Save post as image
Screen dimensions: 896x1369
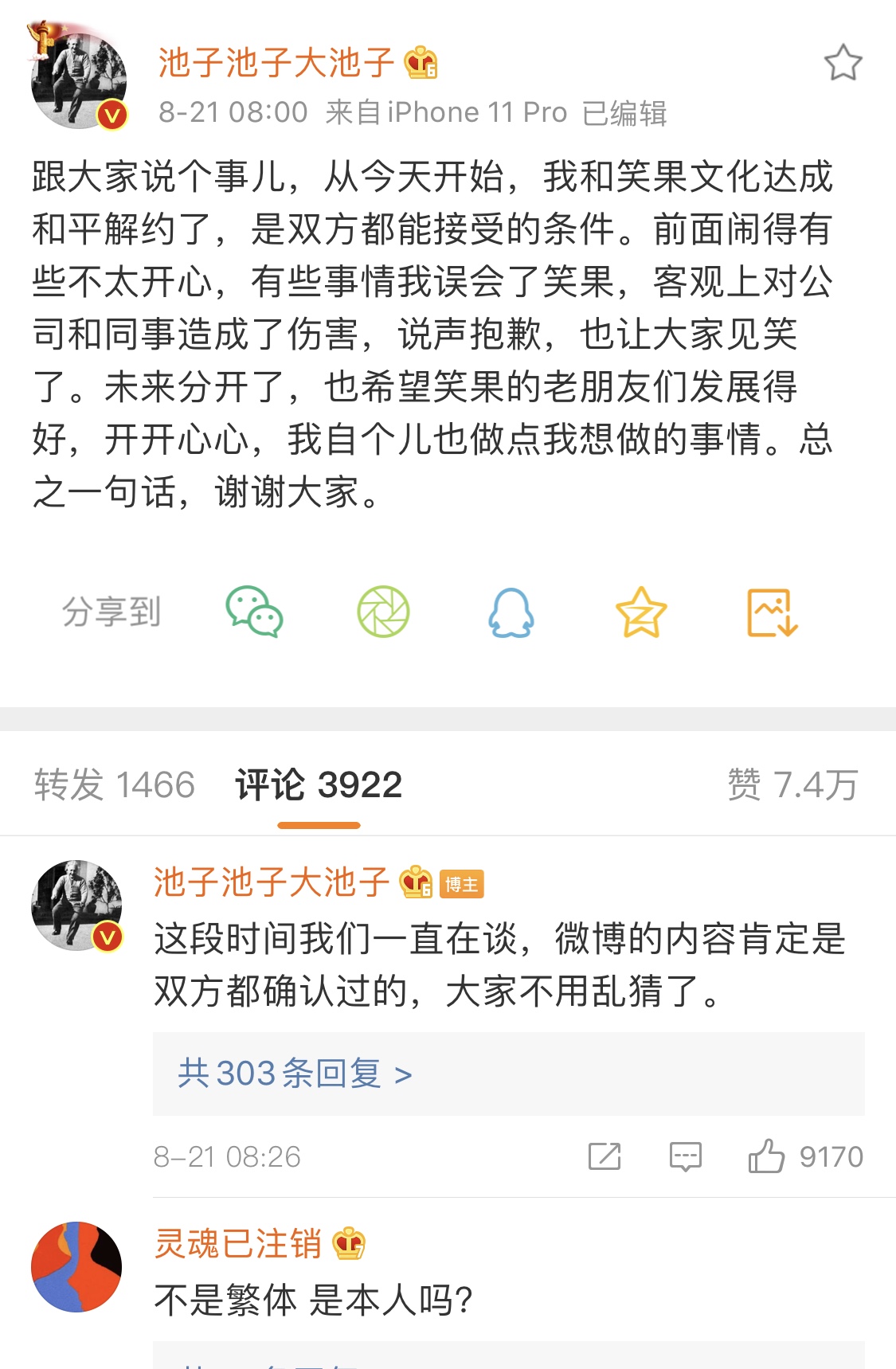(771, 612)
